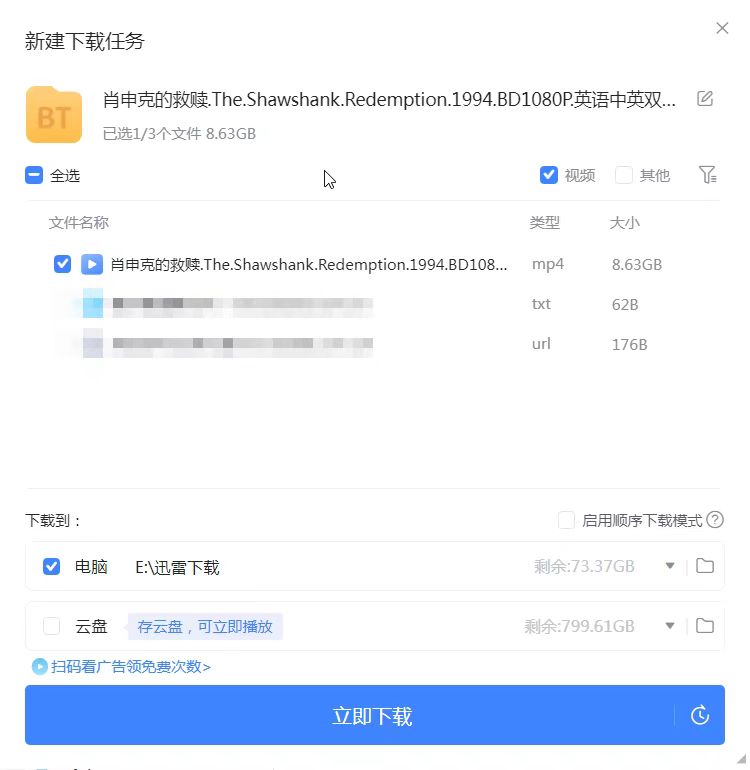Uncheck the 视频 filter checkbox
This screenshot has height=770, width=750.
[549, 174]
